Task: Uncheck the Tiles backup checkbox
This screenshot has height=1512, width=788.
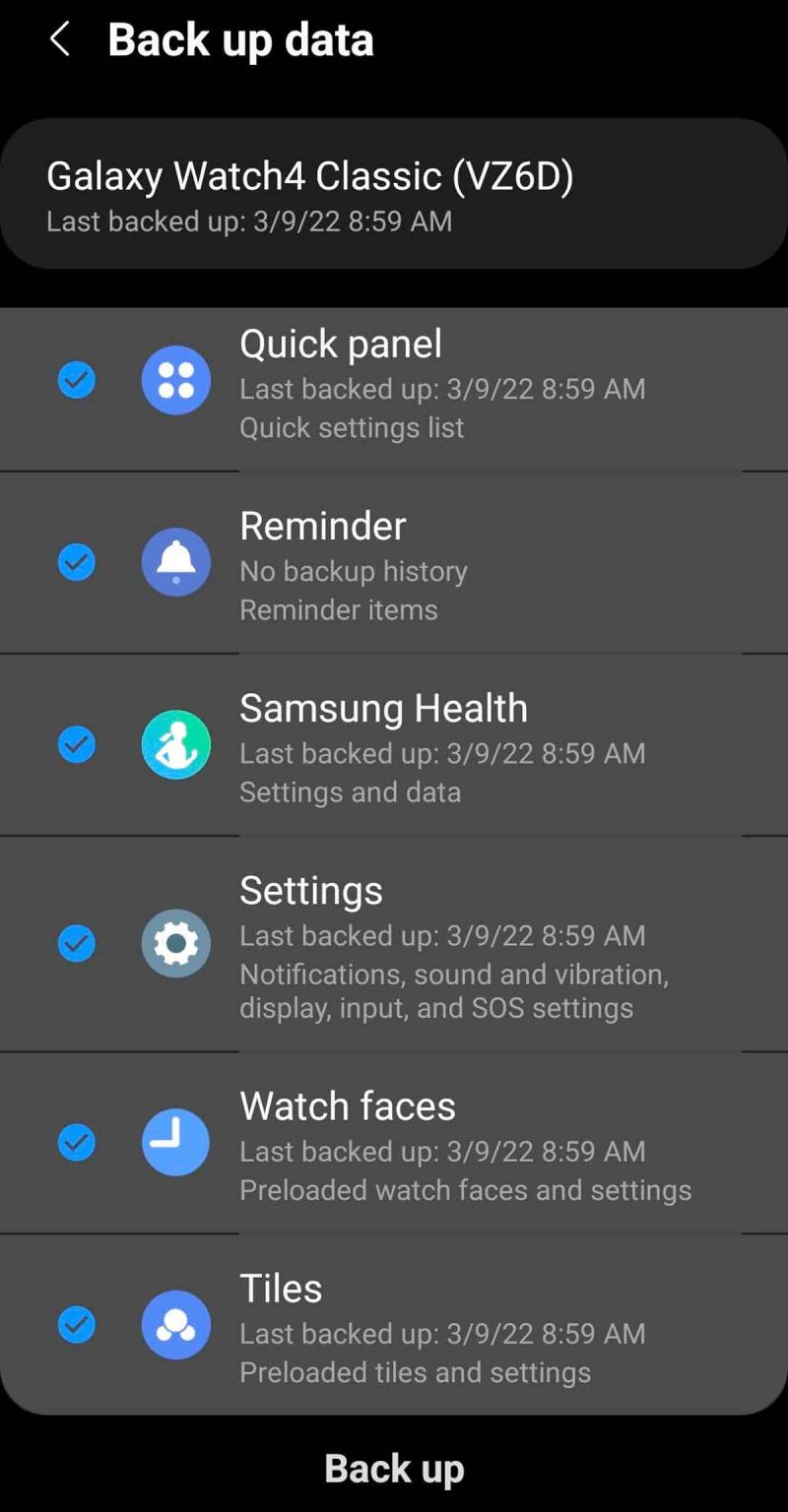Action: tap(76, 1326)
